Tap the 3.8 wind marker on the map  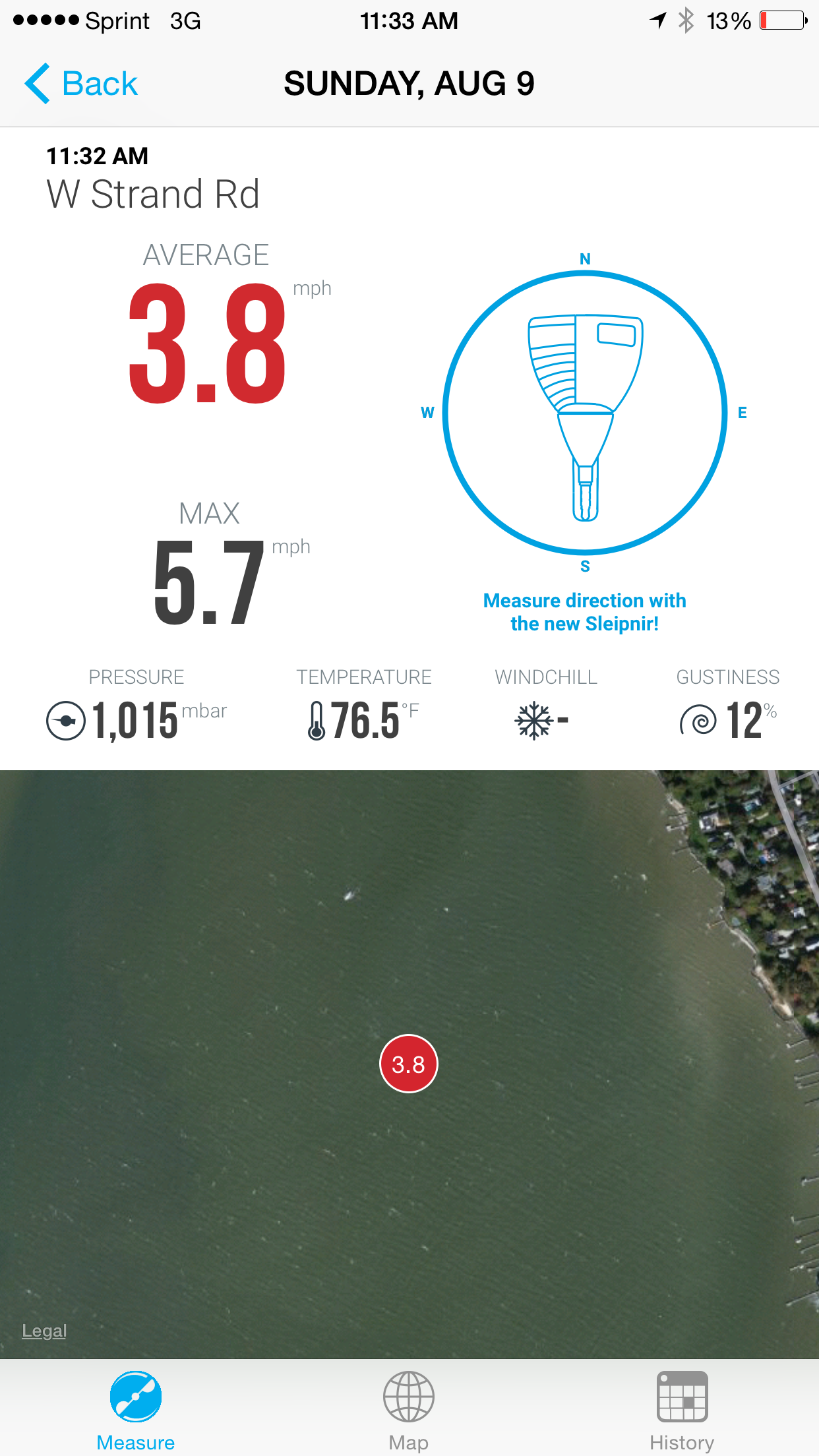[409, 1064]
